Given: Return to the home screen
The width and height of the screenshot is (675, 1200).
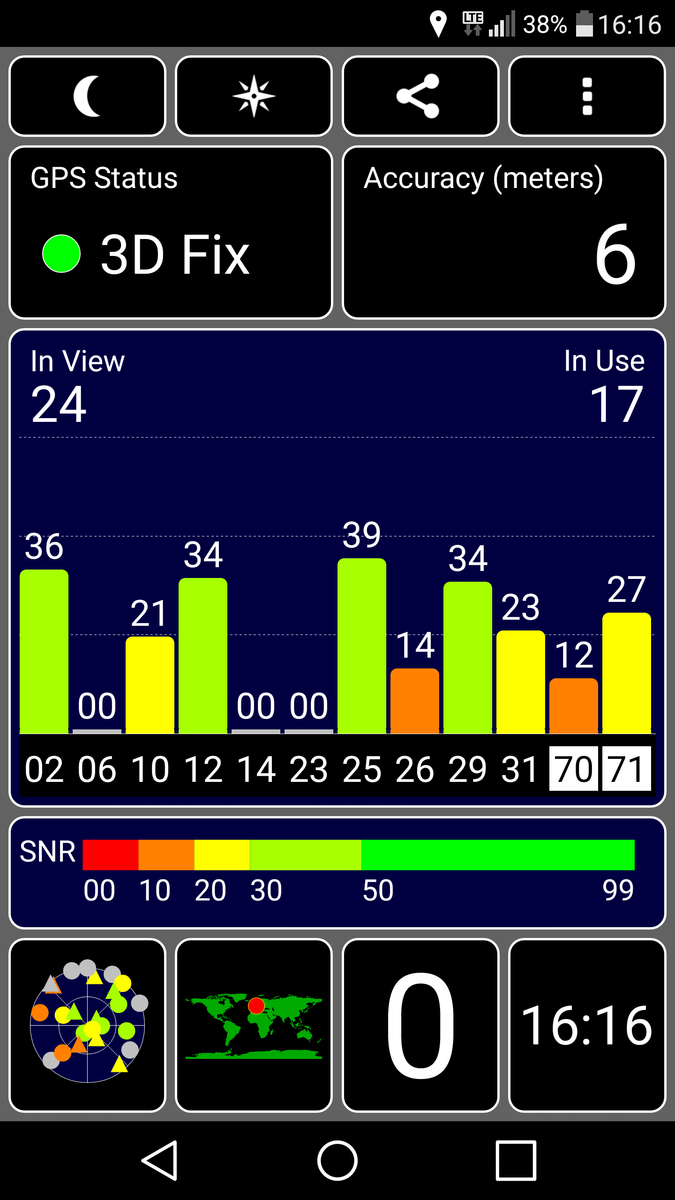Looking at the screenshot, I should 337,1160.
